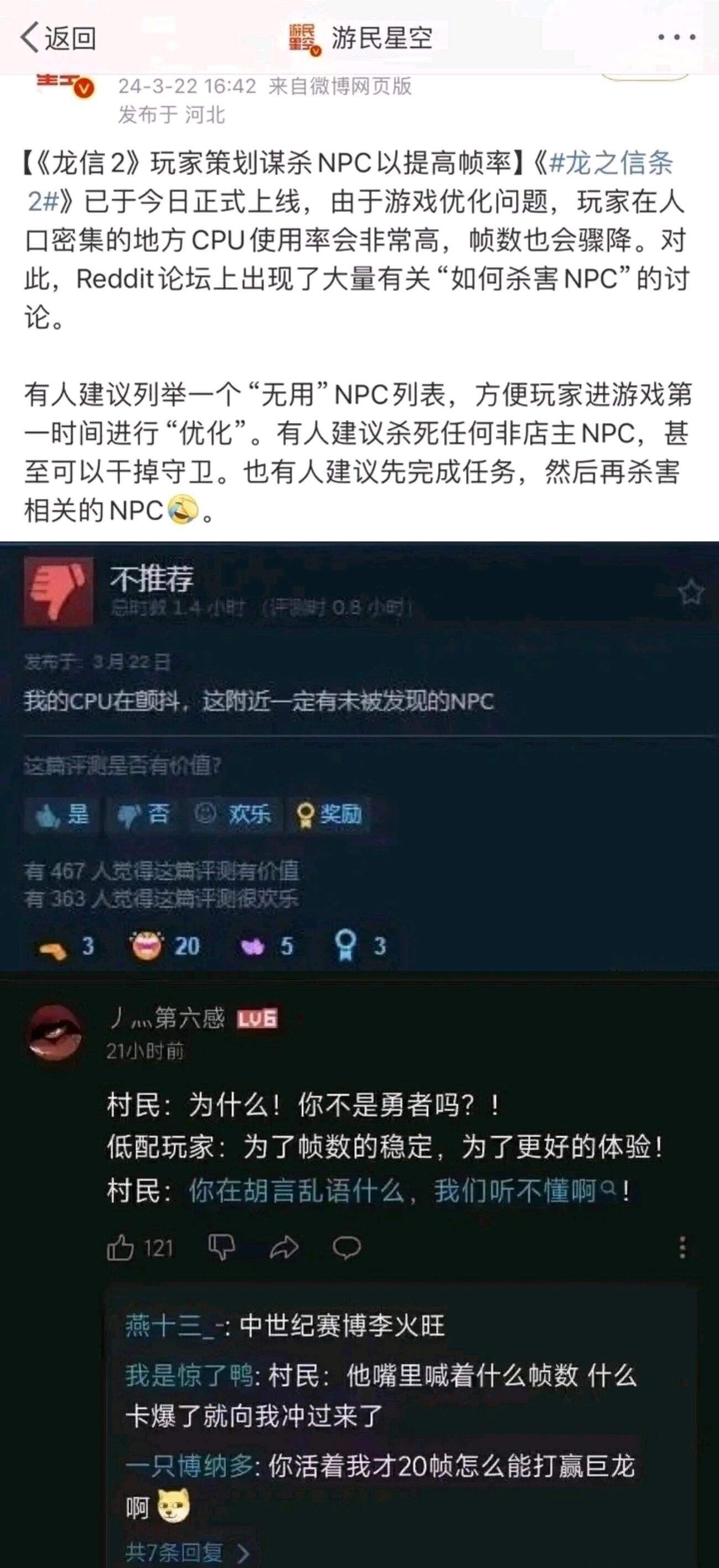View the 第六感 comment screenshot image
719x1568 pixels.
pyautogui.click(x=359, y=1270)
